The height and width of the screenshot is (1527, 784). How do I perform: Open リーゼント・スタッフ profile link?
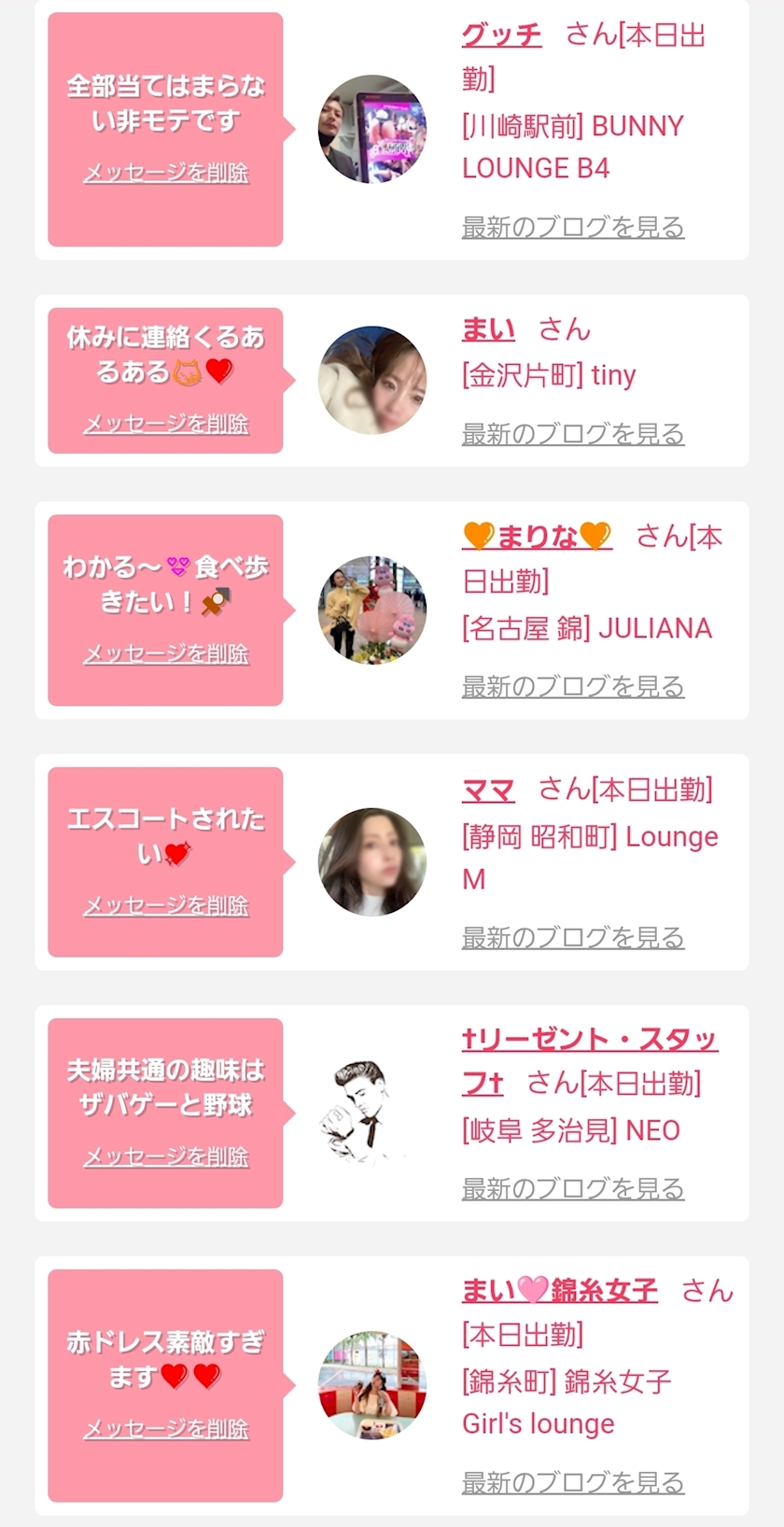coord(589,1040)
